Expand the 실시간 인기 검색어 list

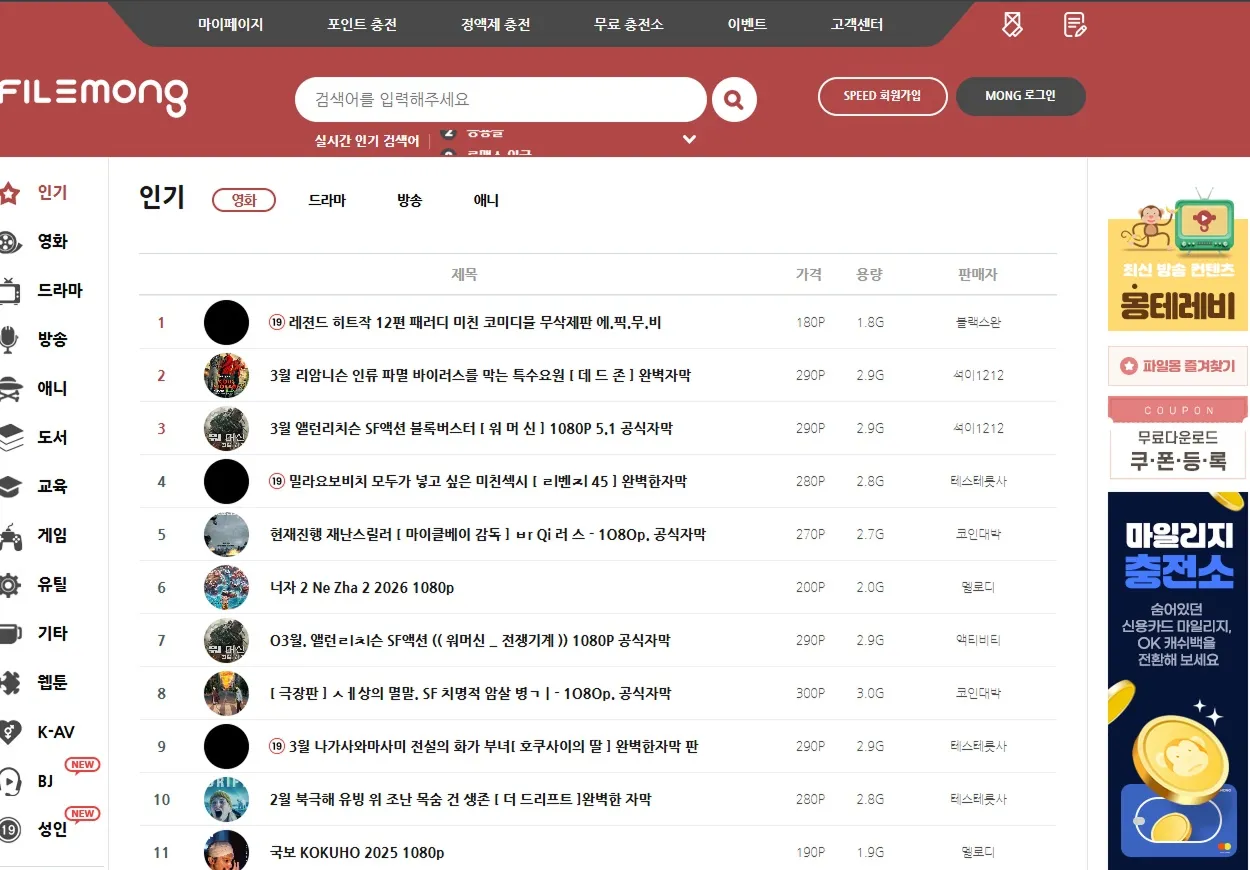click(x=689, y=139)
